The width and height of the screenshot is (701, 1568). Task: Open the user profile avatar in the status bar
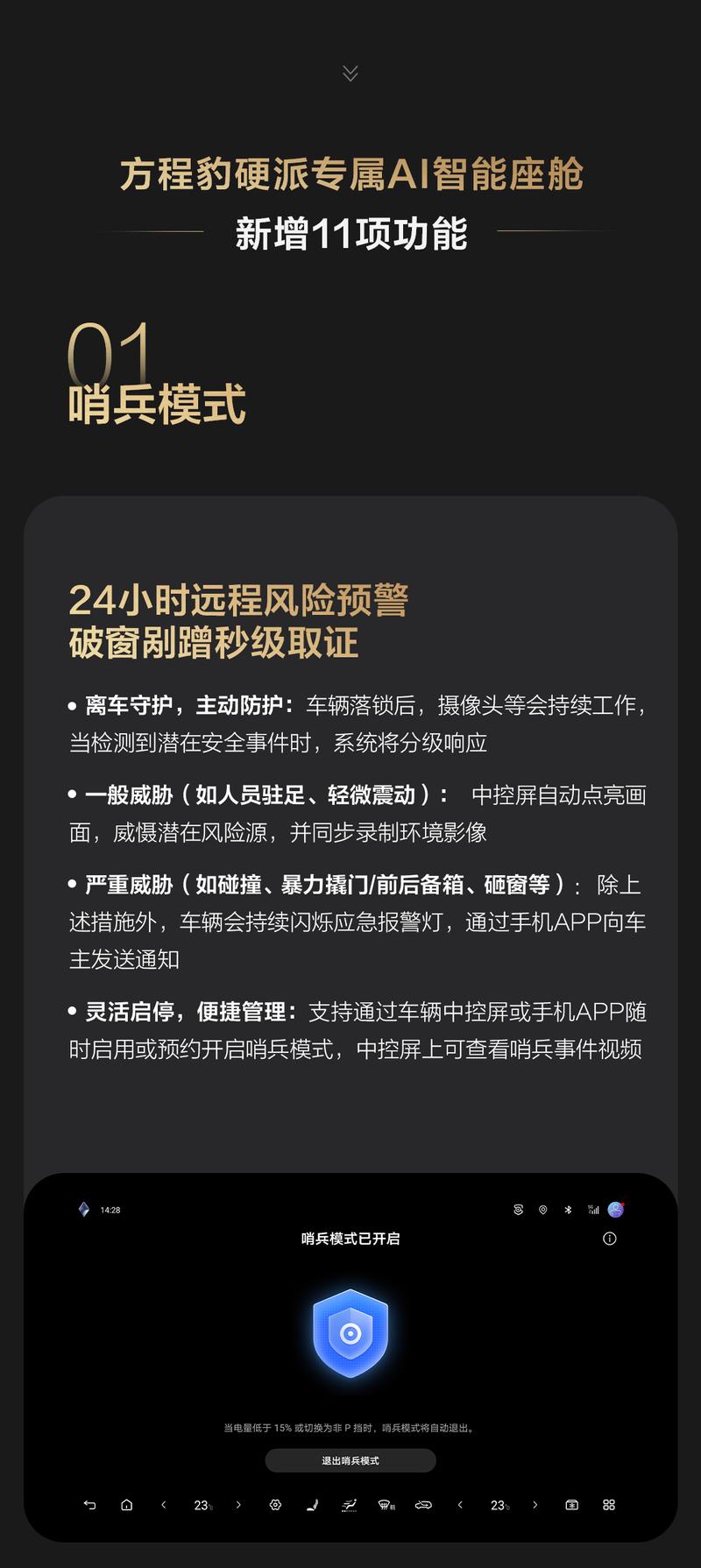tap(615, 1211)
